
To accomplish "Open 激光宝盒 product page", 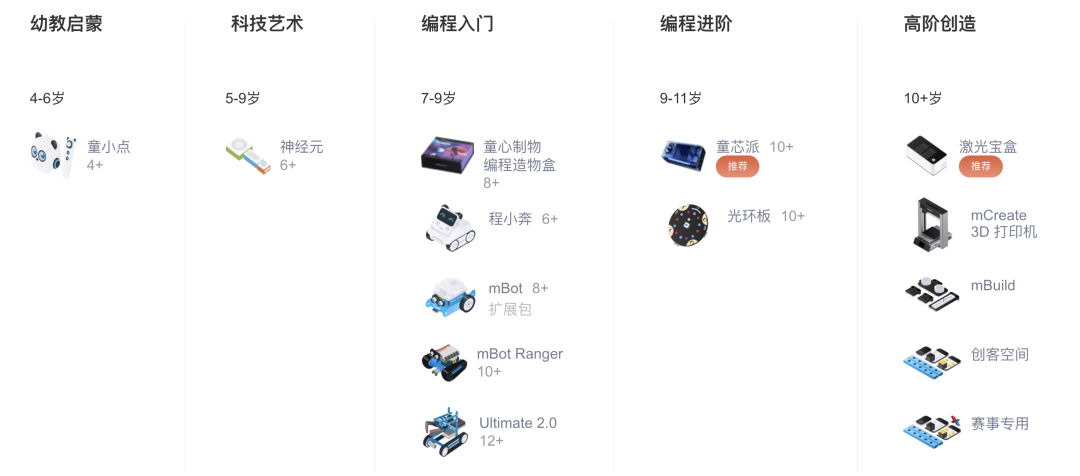I will pyautogui.click(x=987, y=147).
